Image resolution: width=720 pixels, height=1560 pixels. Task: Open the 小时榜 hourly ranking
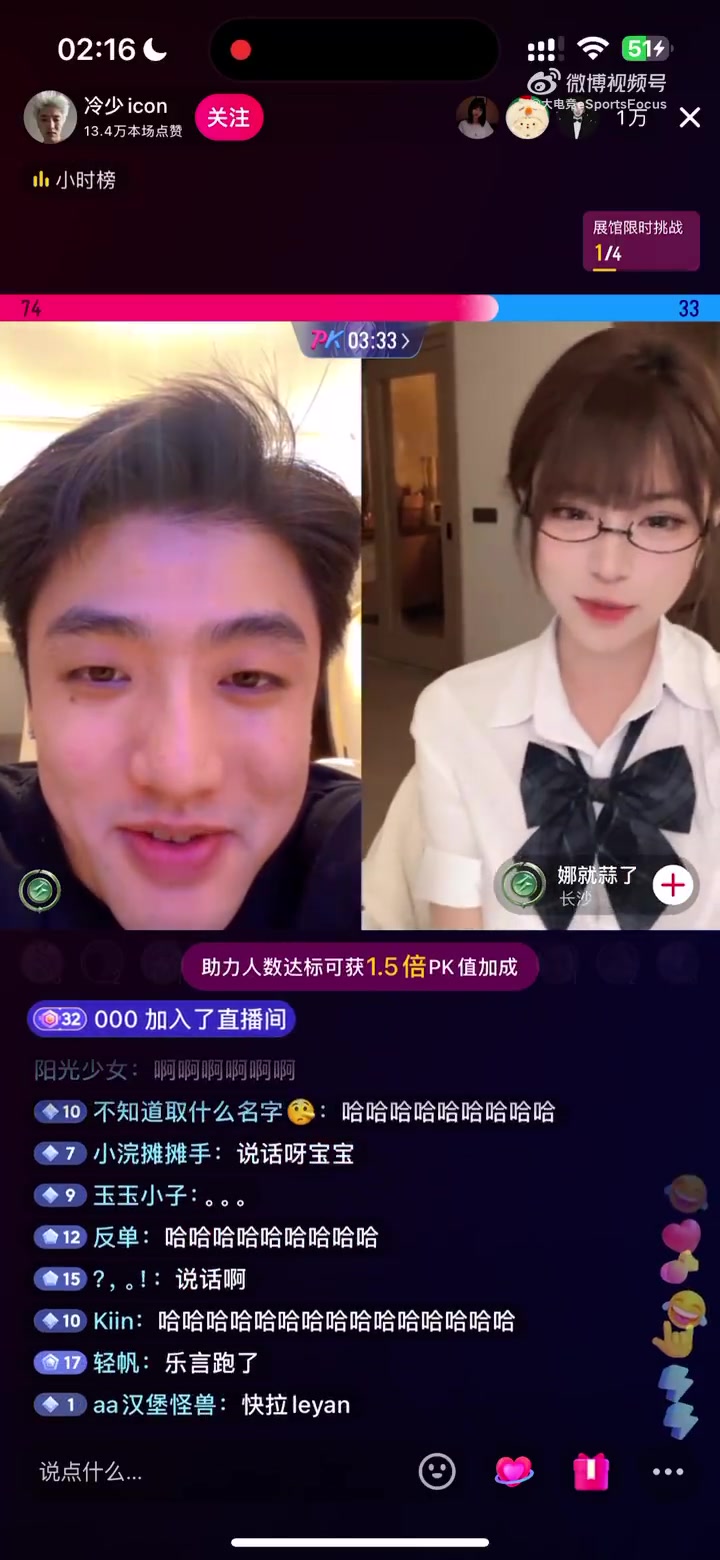click(x=74, y=182)
